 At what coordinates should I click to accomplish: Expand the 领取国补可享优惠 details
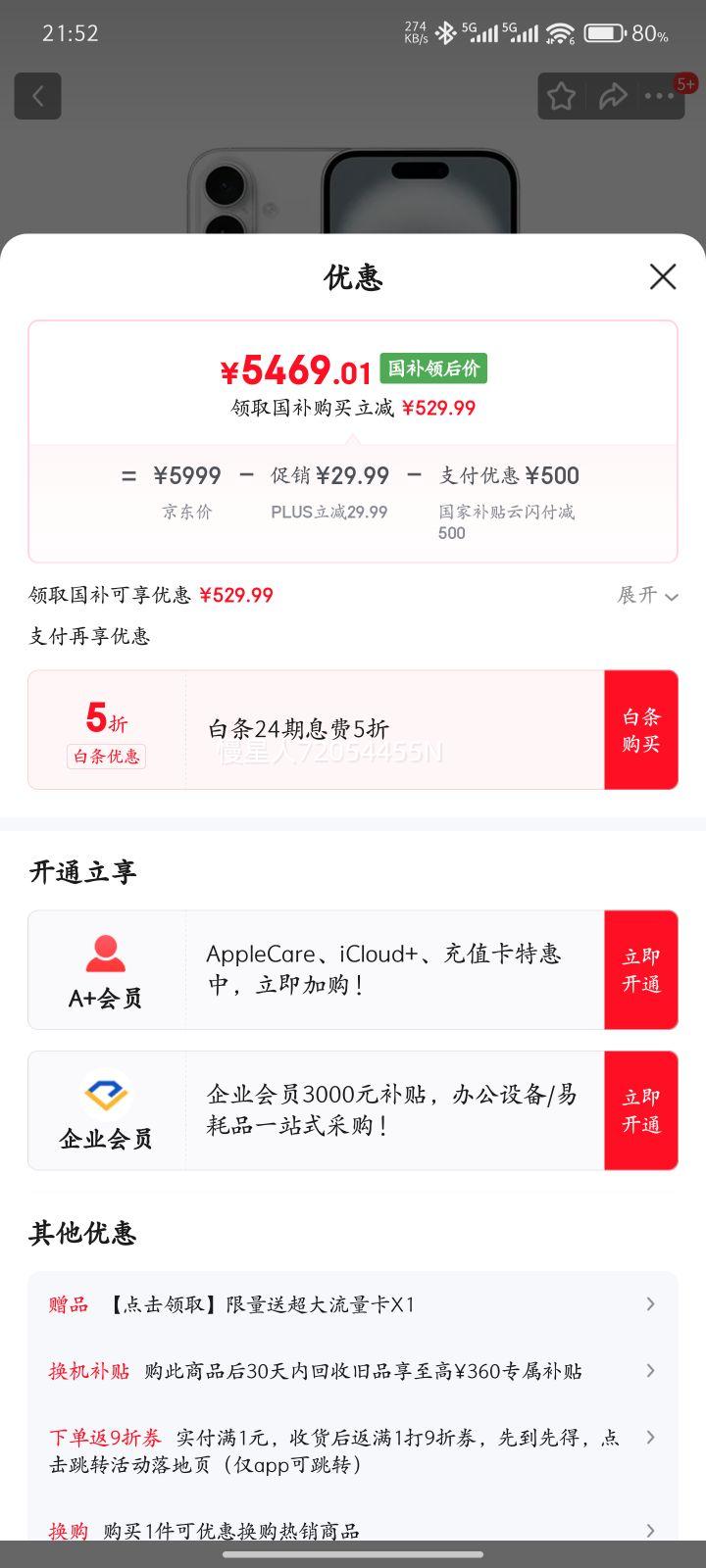coord(645,595)
